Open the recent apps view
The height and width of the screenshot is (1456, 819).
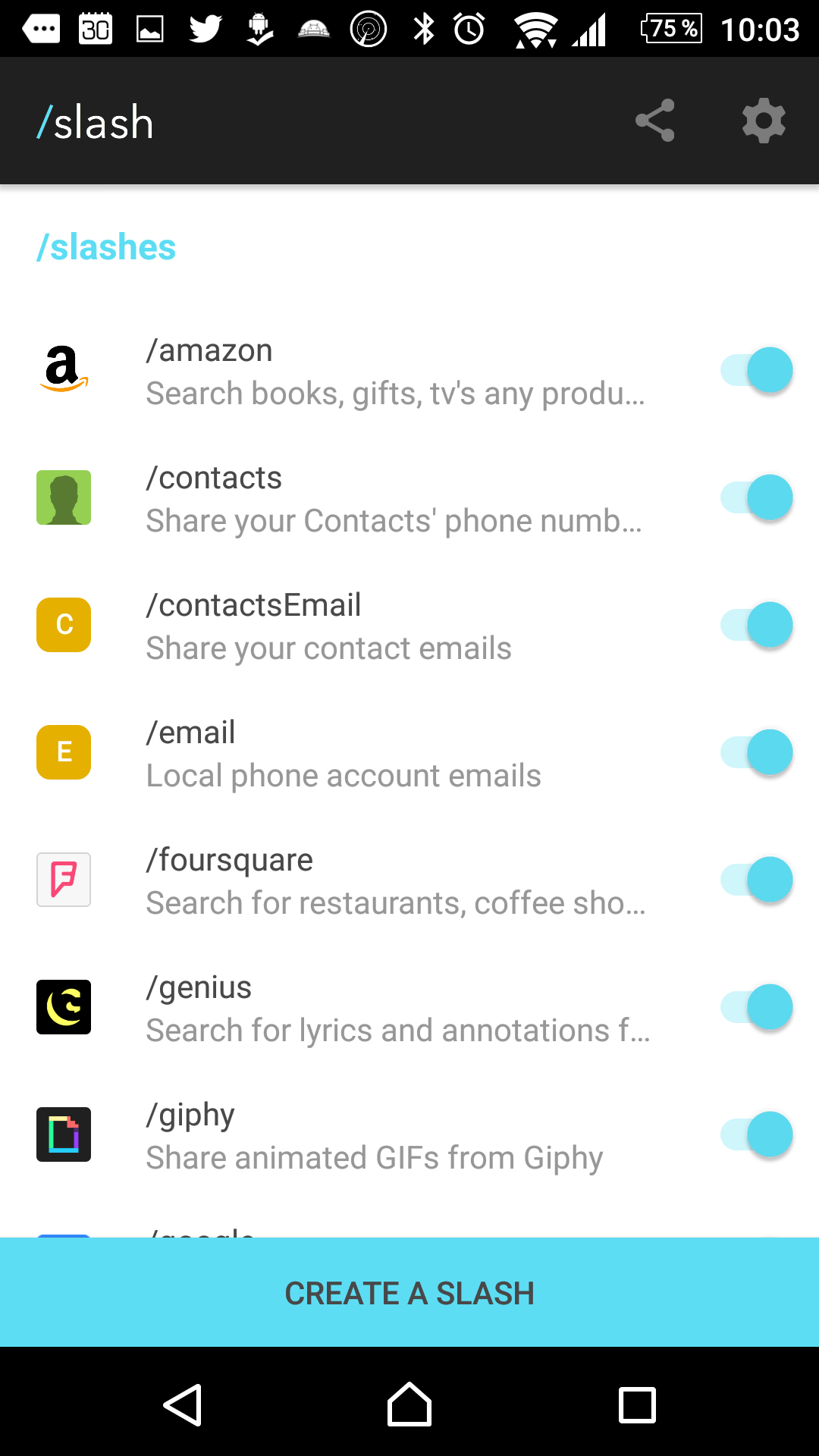(637, 1404)
